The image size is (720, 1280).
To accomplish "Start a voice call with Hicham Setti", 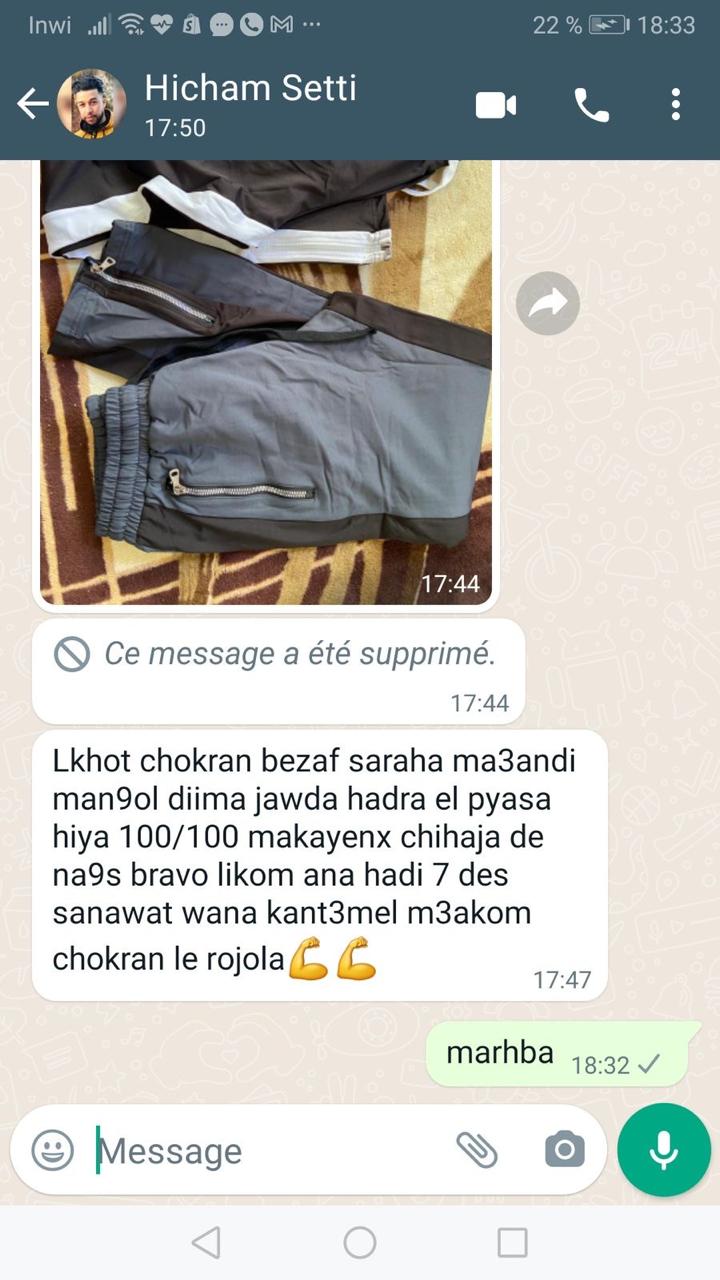I will point(591,104).
